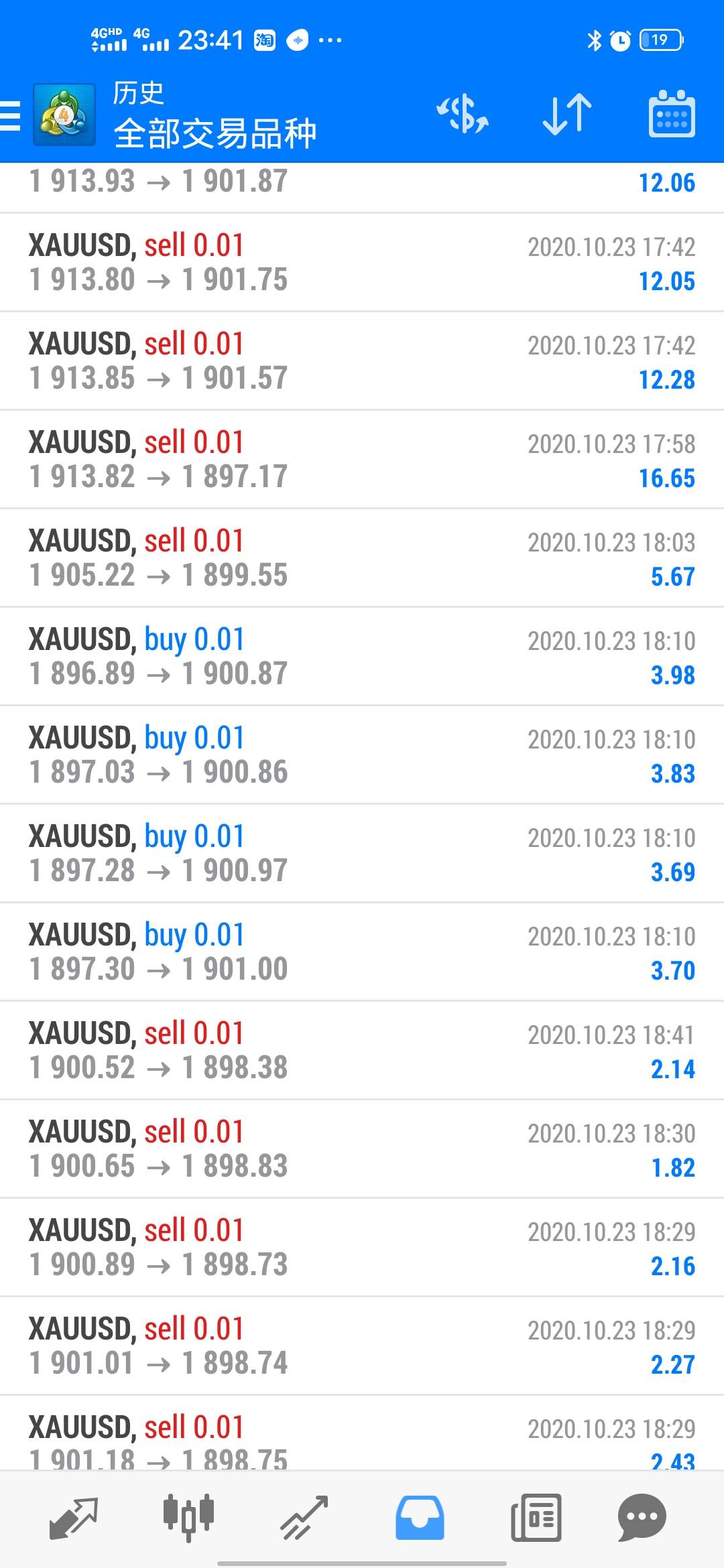Switch to the Trade tab

[304, 1517]
